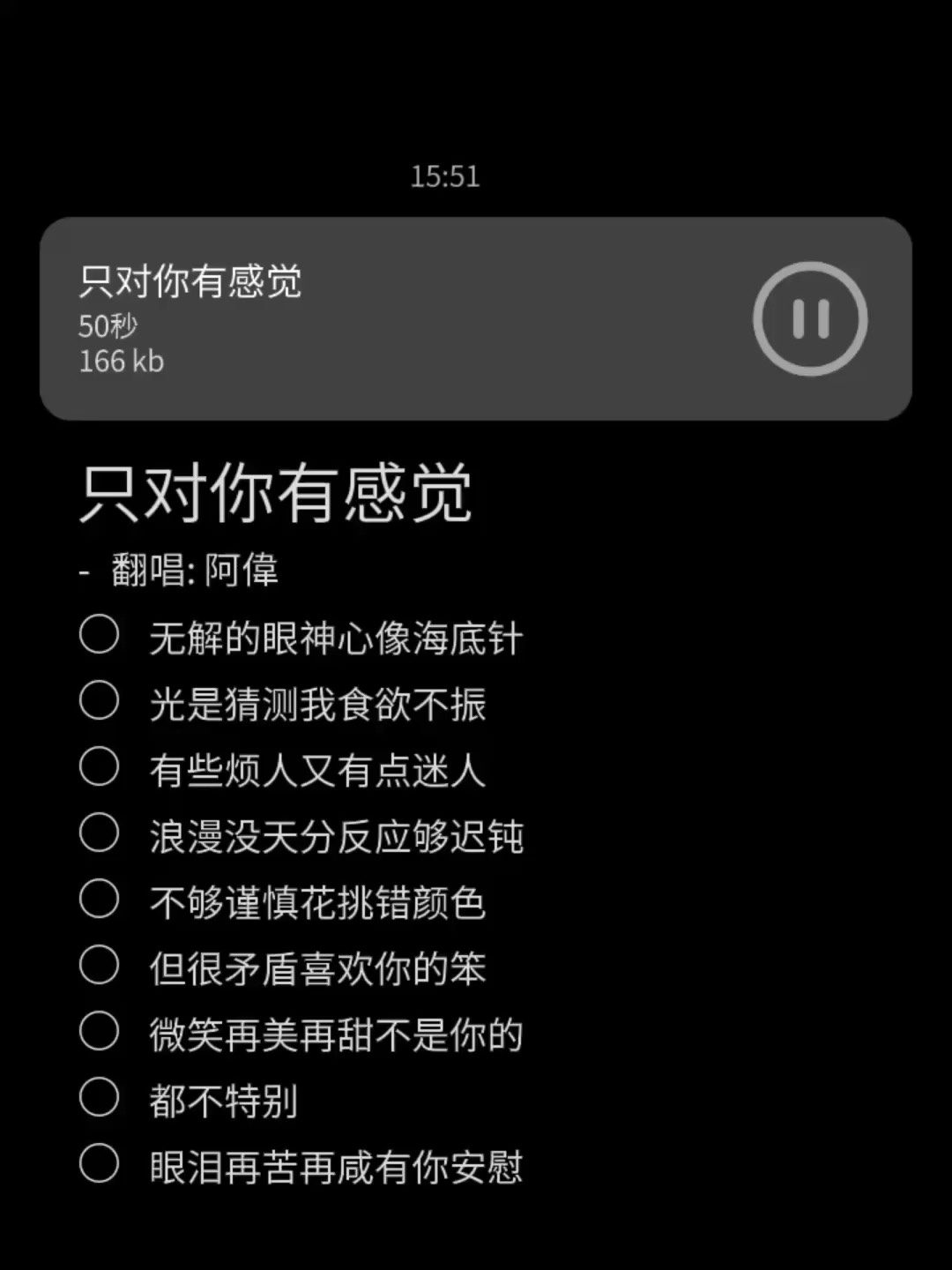Mark 有些烦人又有点迷人 as done

coord(100,766)
